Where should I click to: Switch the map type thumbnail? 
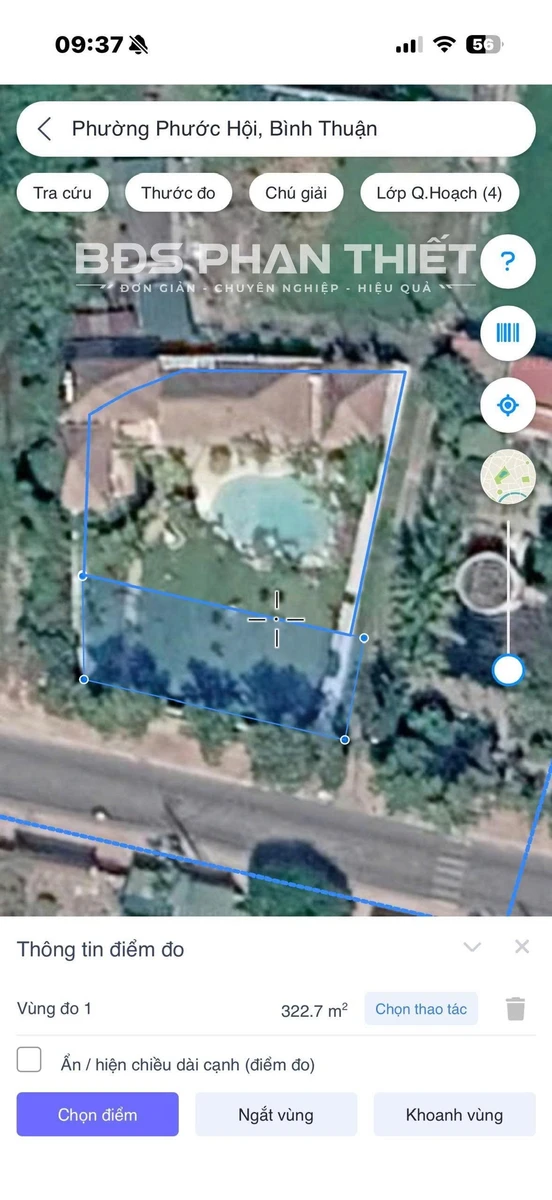[x=508, y=478]
